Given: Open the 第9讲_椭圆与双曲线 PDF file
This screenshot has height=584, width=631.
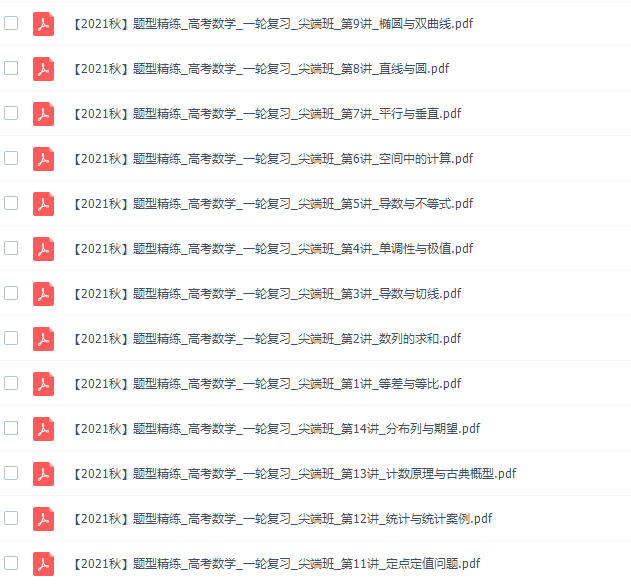Looking at the screenshot, I should 272,23.
